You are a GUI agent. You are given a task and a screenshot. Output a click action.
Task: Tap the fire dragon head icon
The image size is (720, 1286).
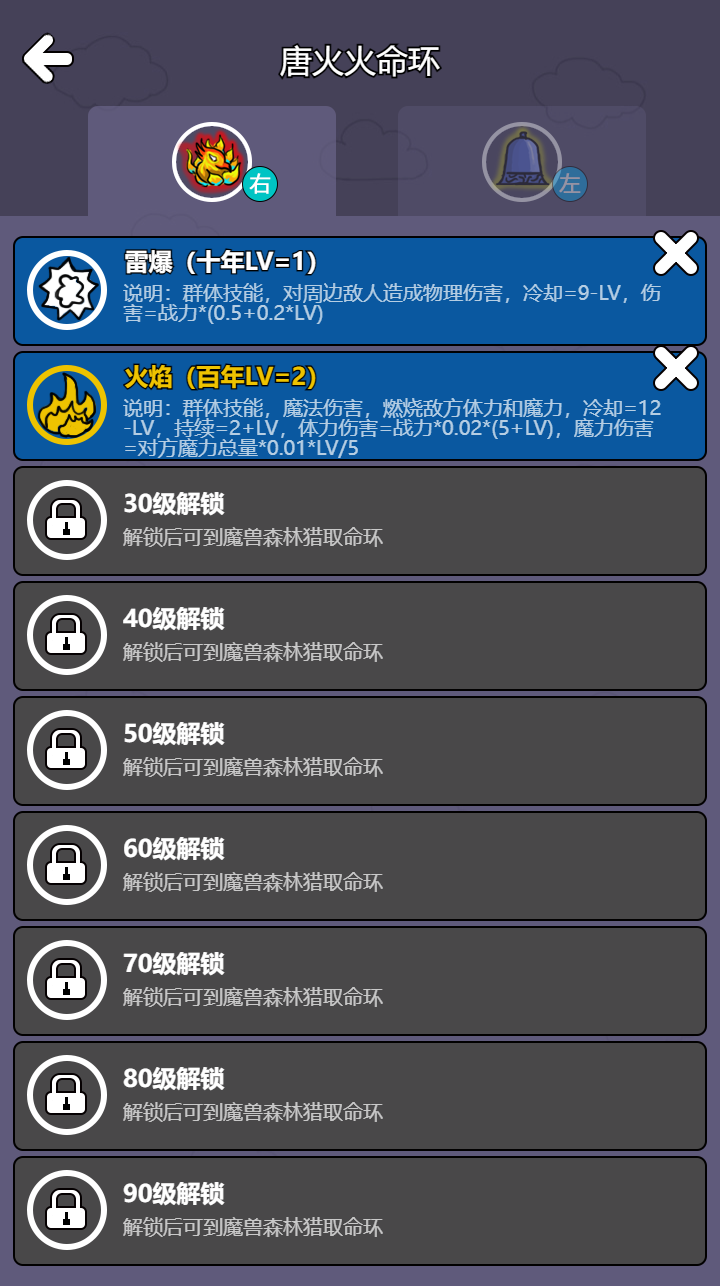point(209,158)
